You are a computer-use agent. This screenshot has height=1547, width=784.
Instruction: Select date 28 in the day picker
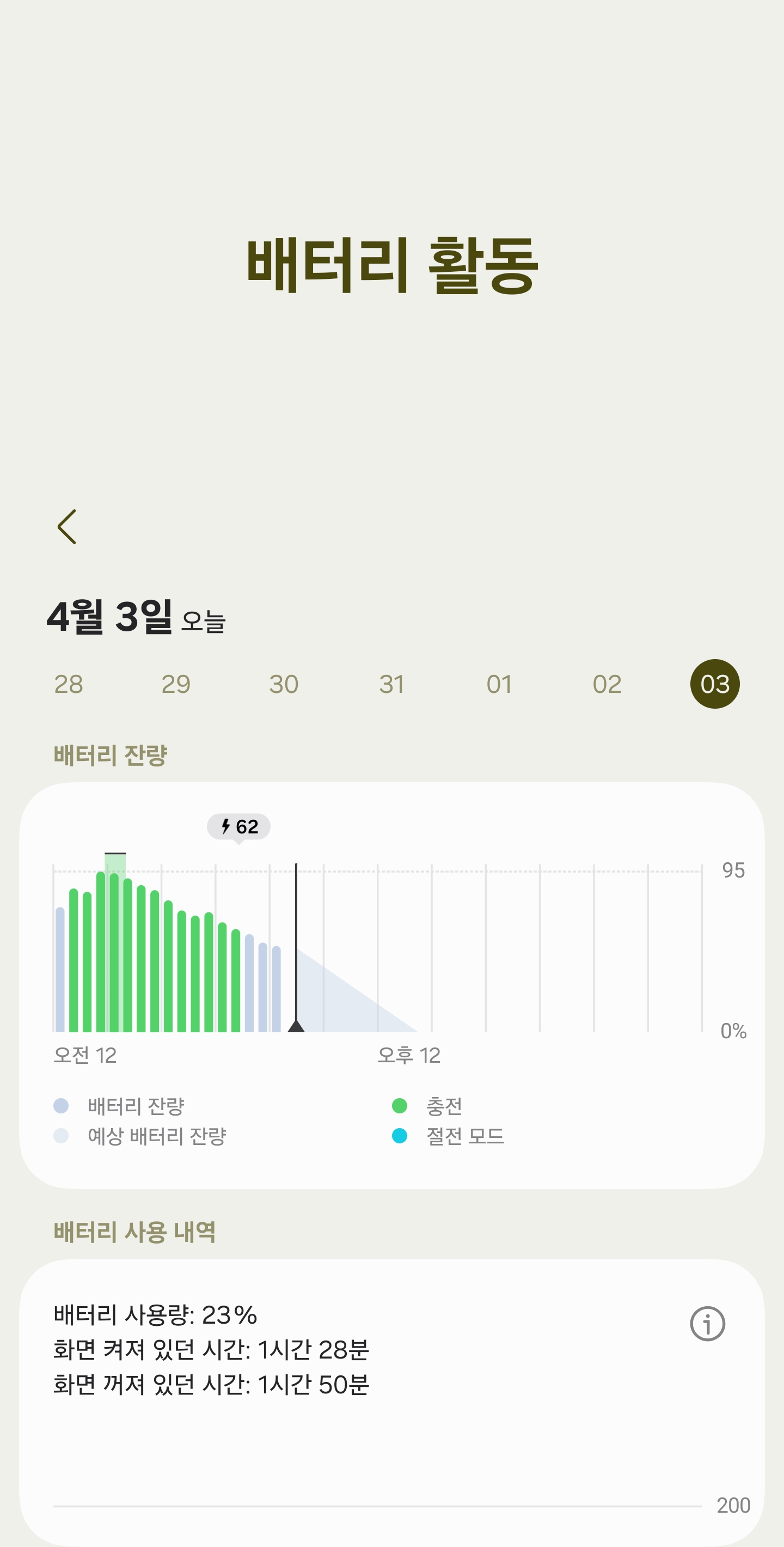(69, 684)
